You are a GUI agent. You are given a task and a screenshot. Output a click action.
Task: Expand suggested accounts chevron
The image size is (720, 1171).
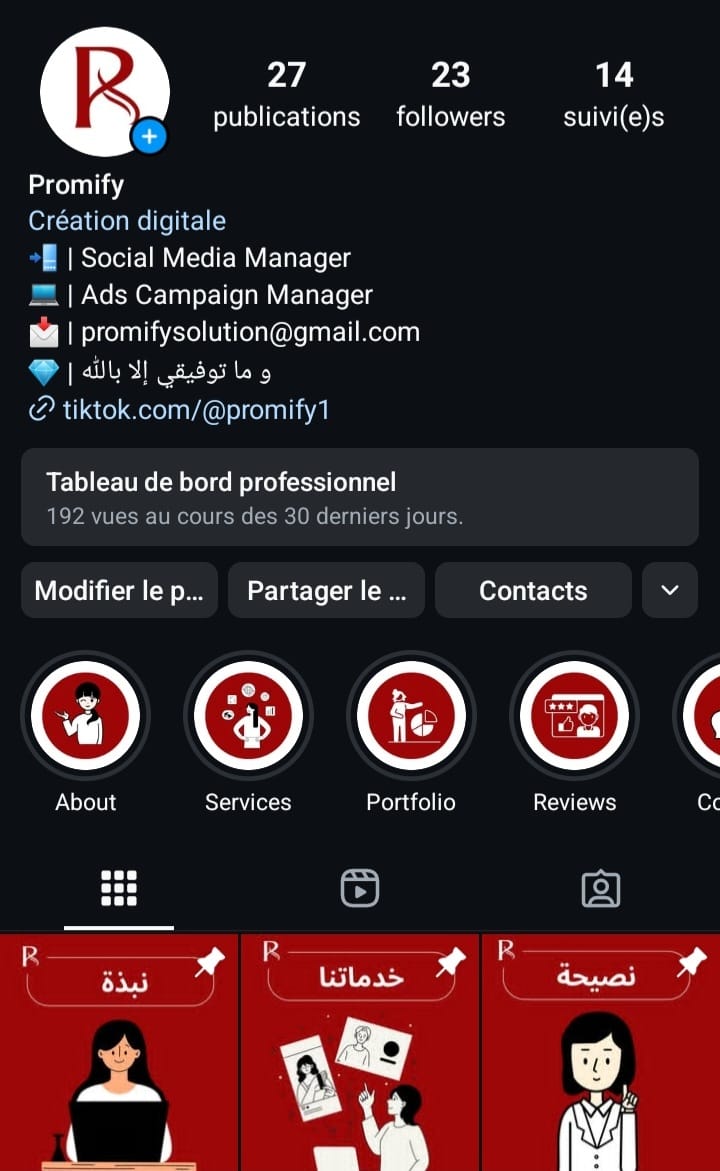(x=670, y=591)
